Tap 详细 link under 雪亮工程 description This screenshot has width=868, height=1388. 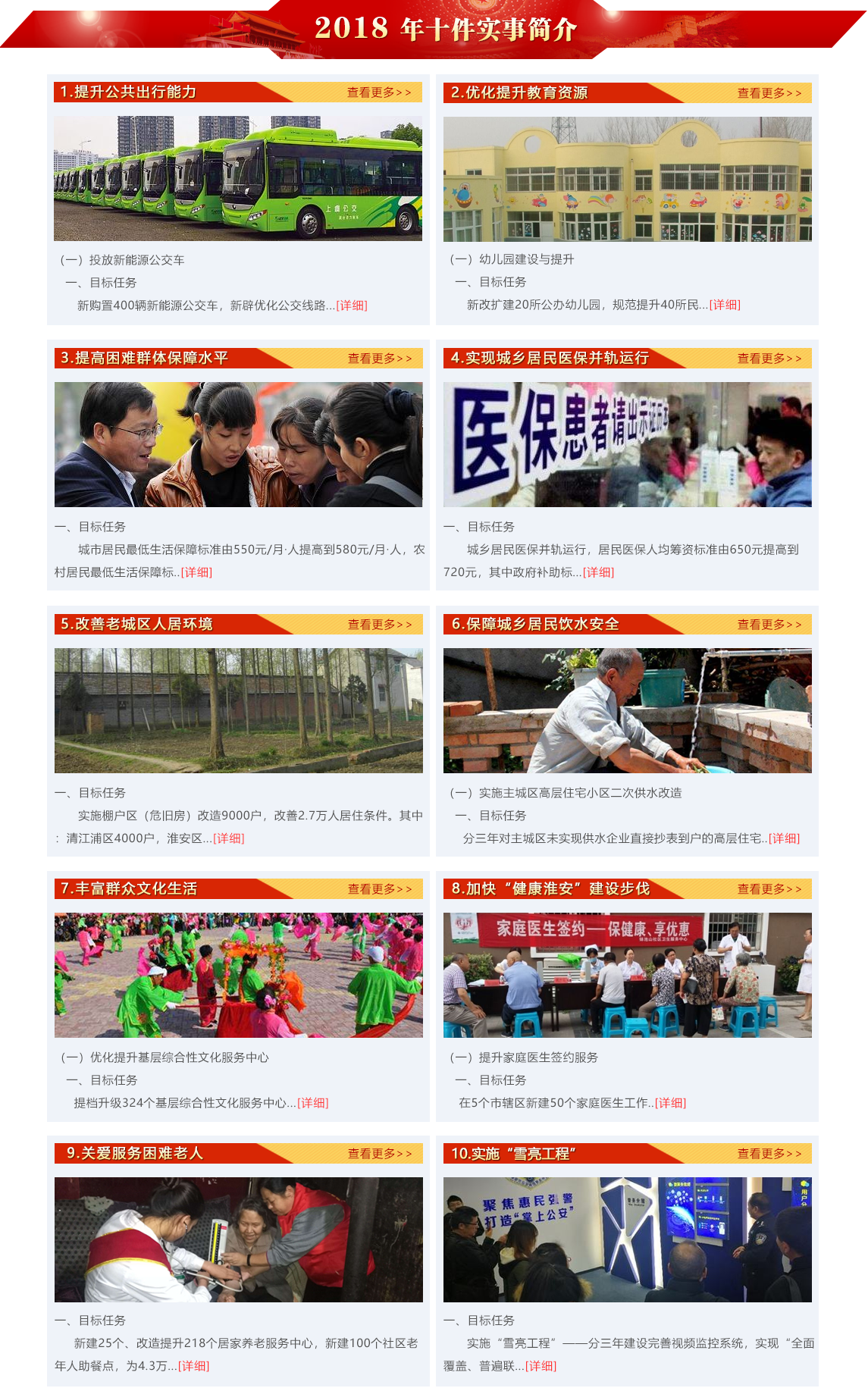pos(541,1366)
